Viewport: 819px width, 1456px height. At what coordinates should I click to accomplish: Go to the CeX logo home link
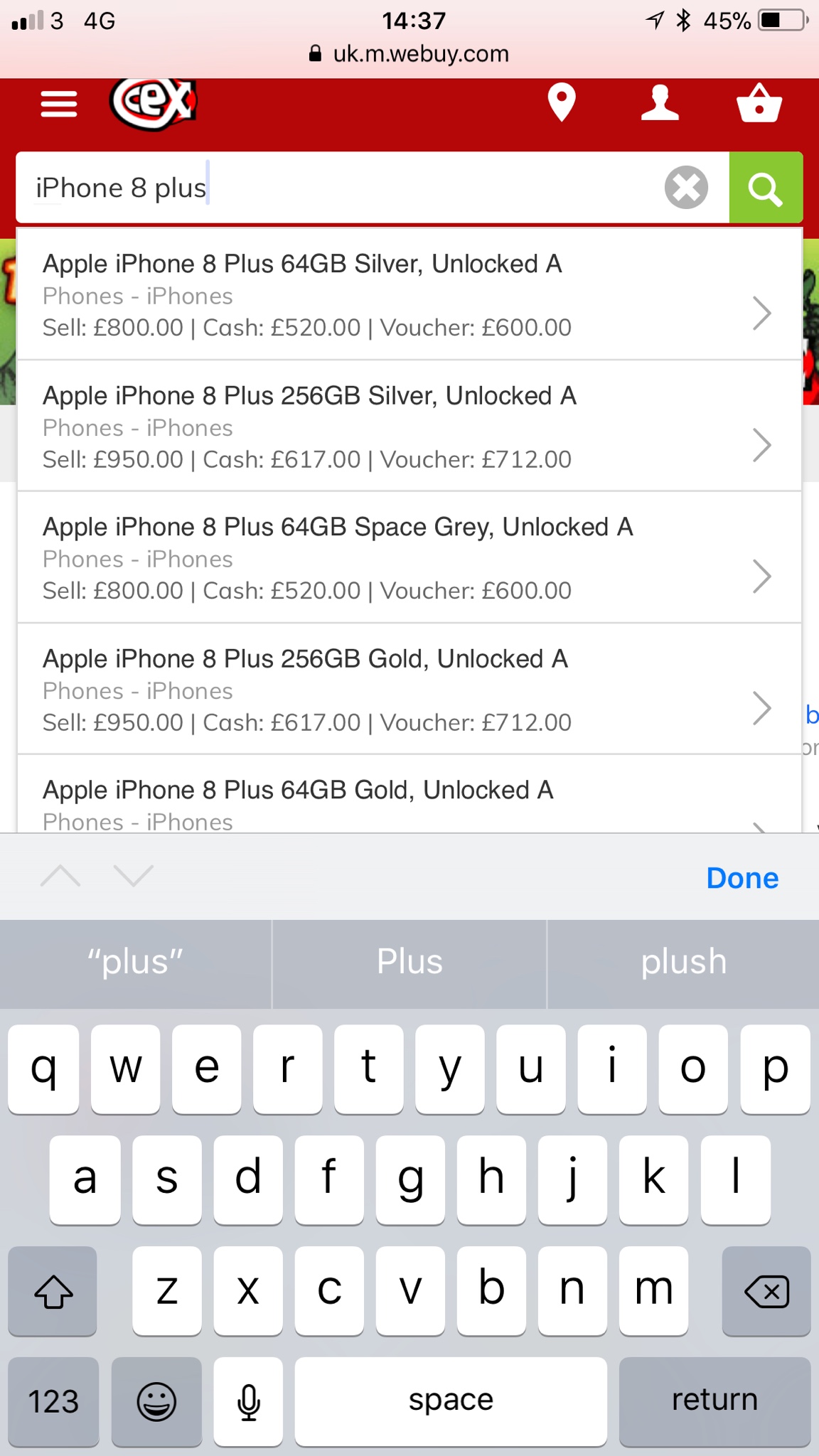(x=153, y=104)
